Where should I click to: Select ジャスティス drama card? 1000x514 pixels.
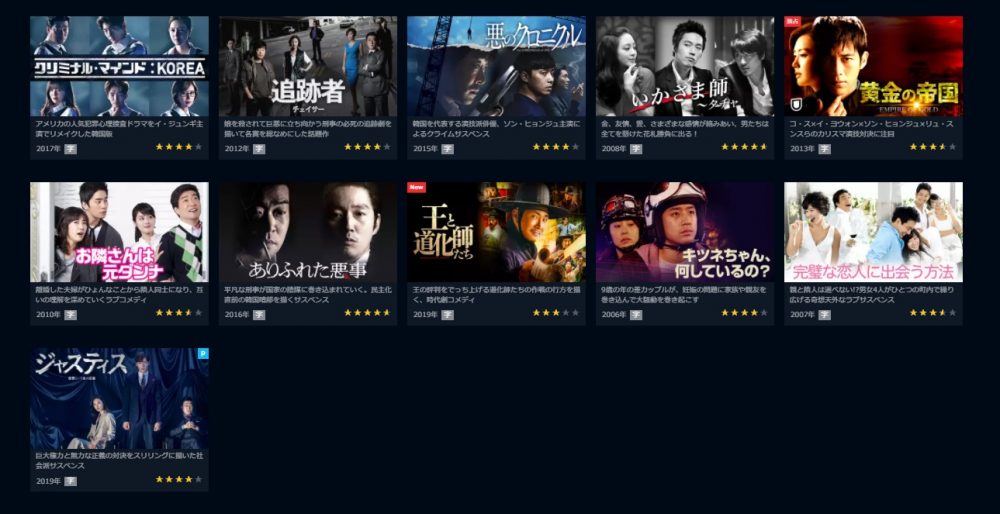click(x=119, y=398)
